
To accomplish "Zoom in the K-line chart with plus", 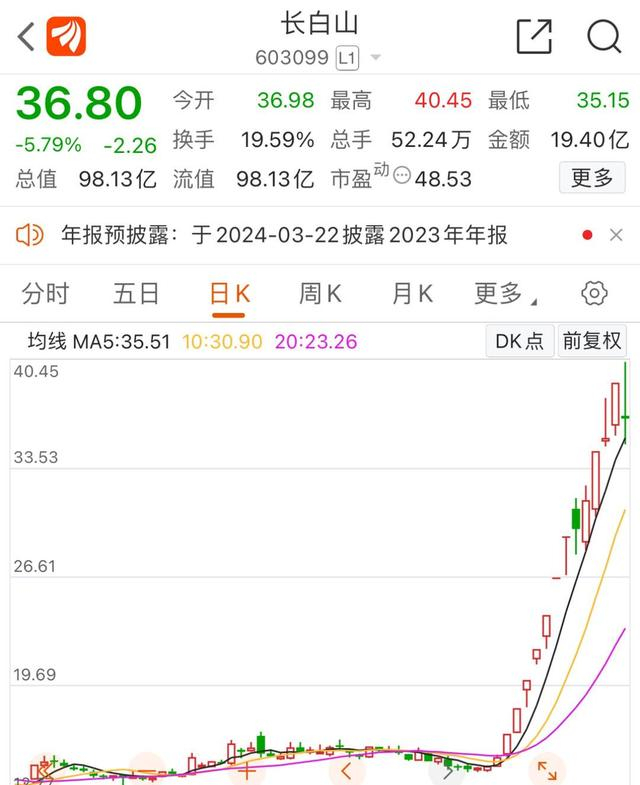I will pos(246,770).
